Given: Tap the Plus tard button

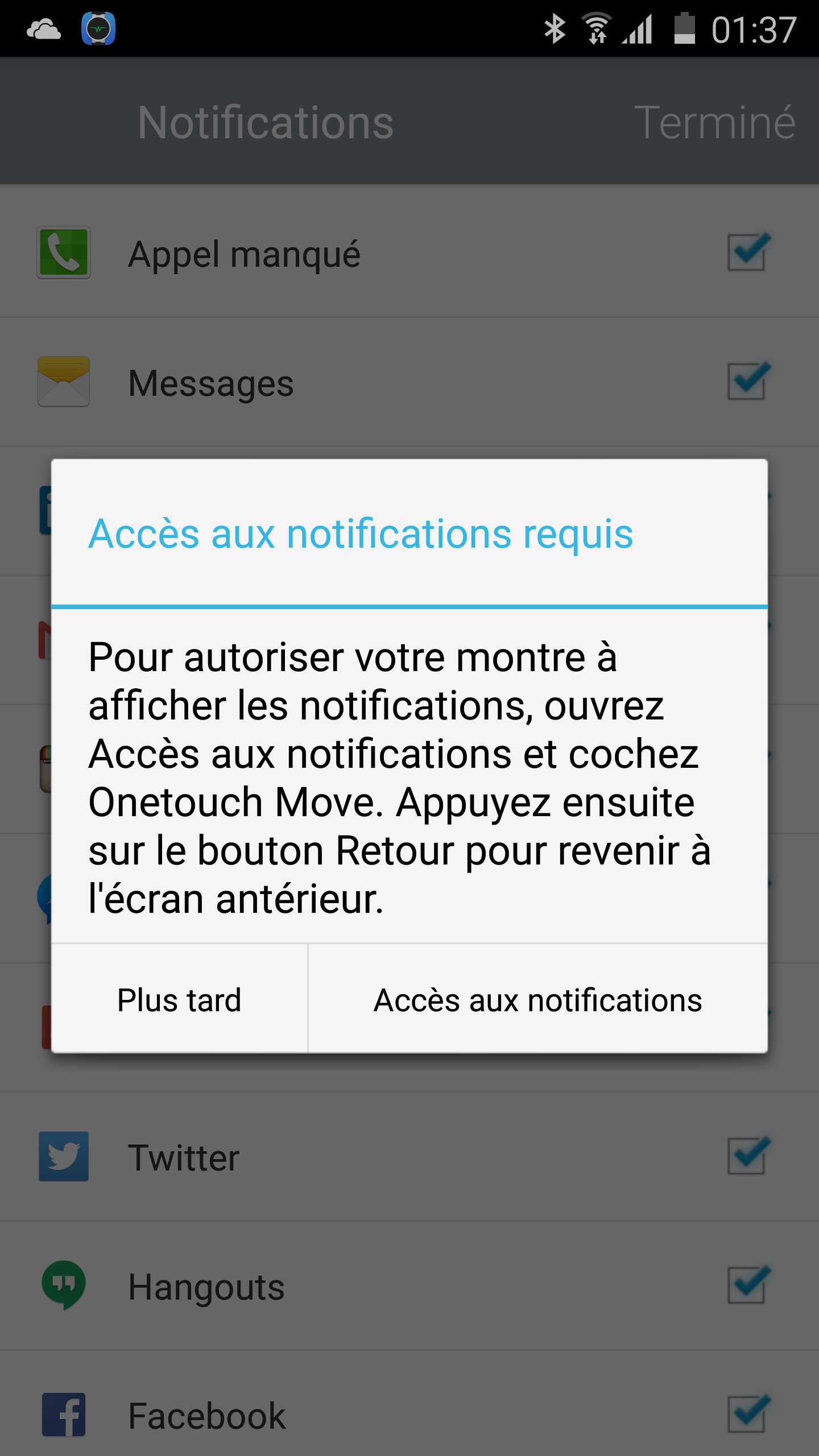Looking at the screenshot, I should (179, 1000).
